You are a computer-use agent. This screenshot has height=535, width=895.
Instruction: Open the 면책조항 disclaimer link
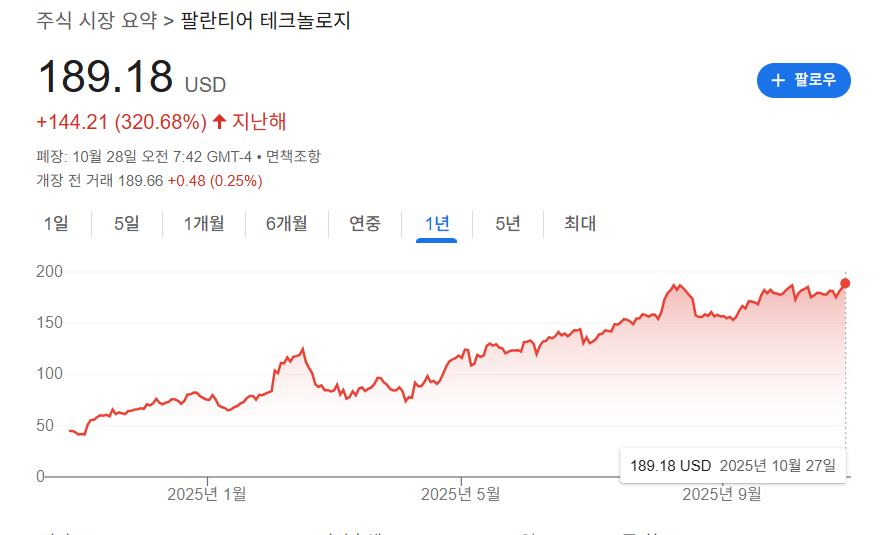pos(293,157)
